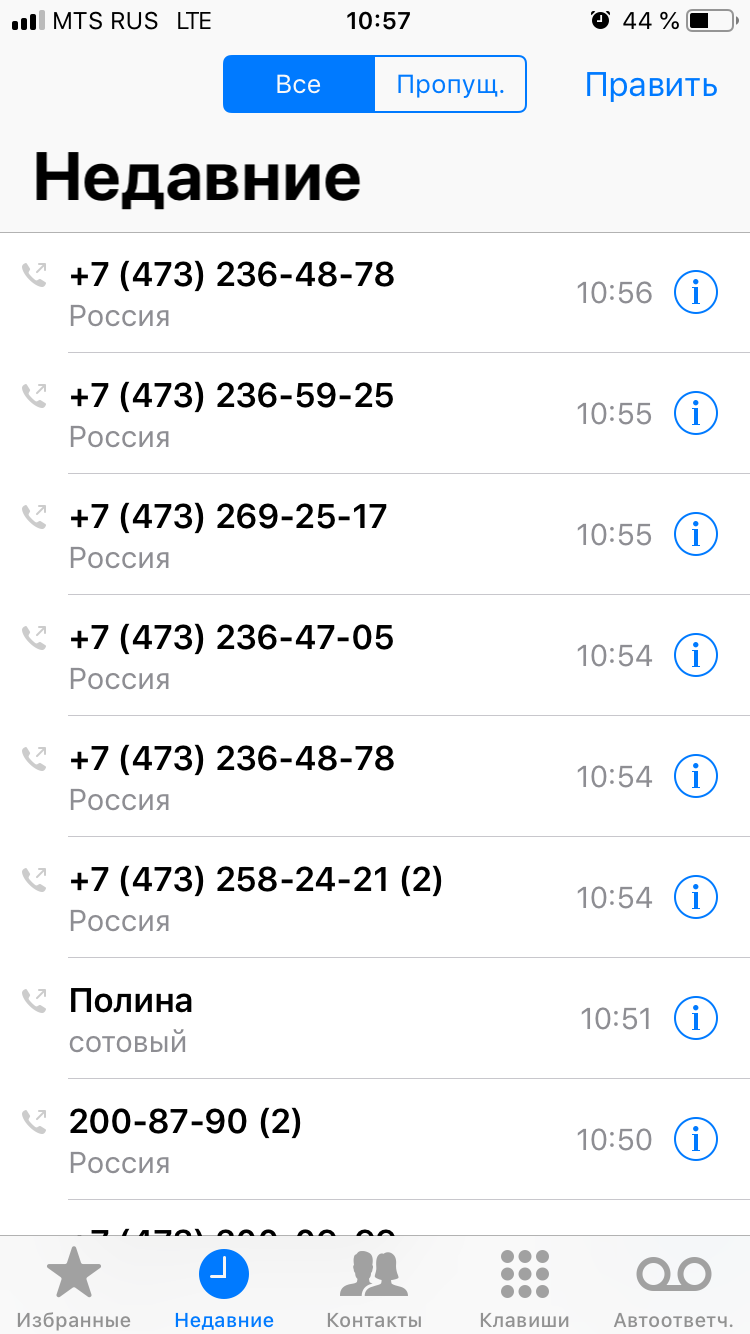Go to the Автоответч. voicemail tab

(x=673, y=1288)
